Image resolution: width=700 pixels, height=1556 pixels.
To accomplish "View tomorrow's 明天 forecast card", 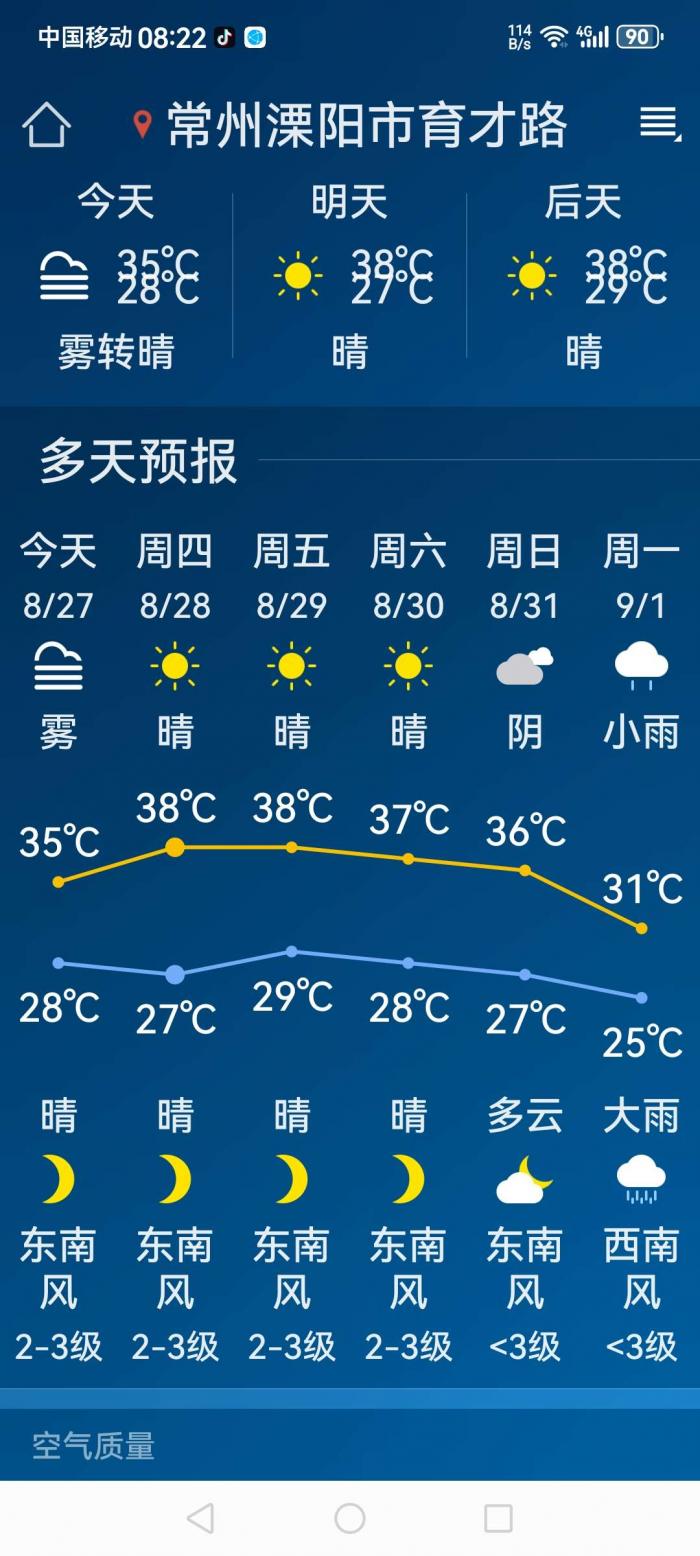I will point(350,277).
